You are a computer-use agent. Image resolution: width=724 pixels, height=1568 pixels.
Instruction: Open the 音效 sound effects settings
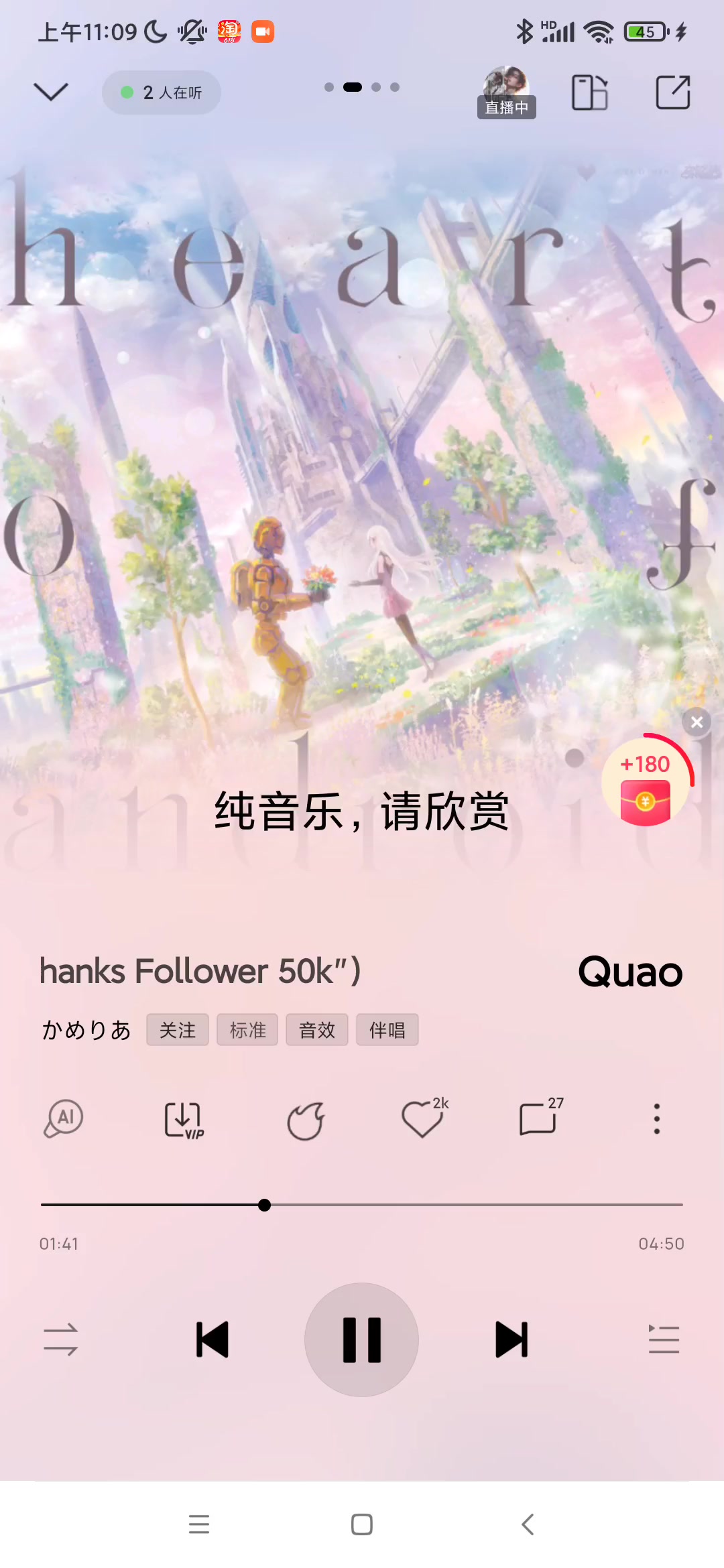(317, 1030)
